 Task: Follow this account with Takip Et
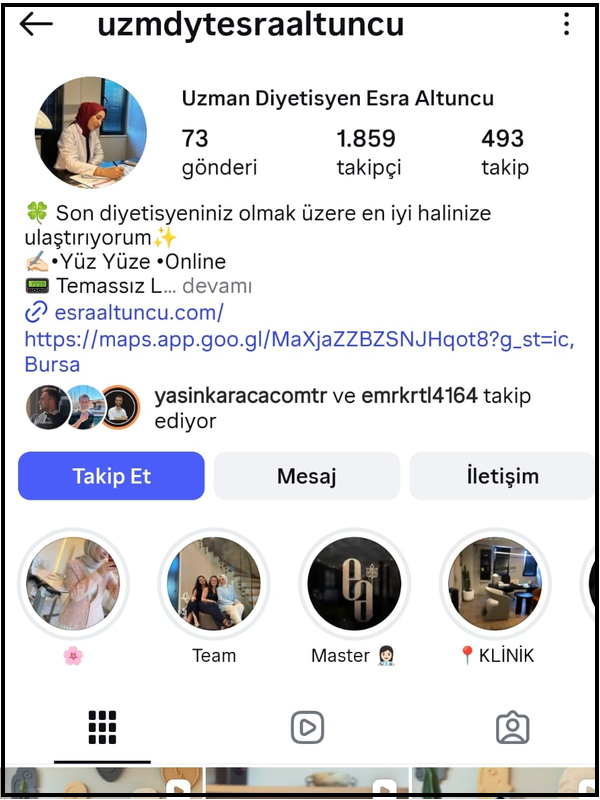tap(111, 476)
